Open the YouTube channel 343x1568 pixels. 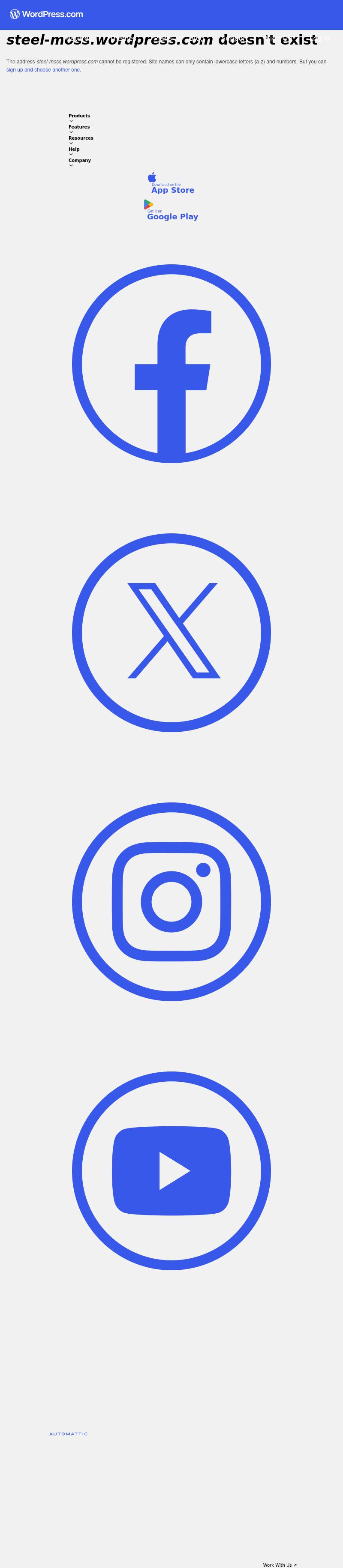click(171, 1170)
